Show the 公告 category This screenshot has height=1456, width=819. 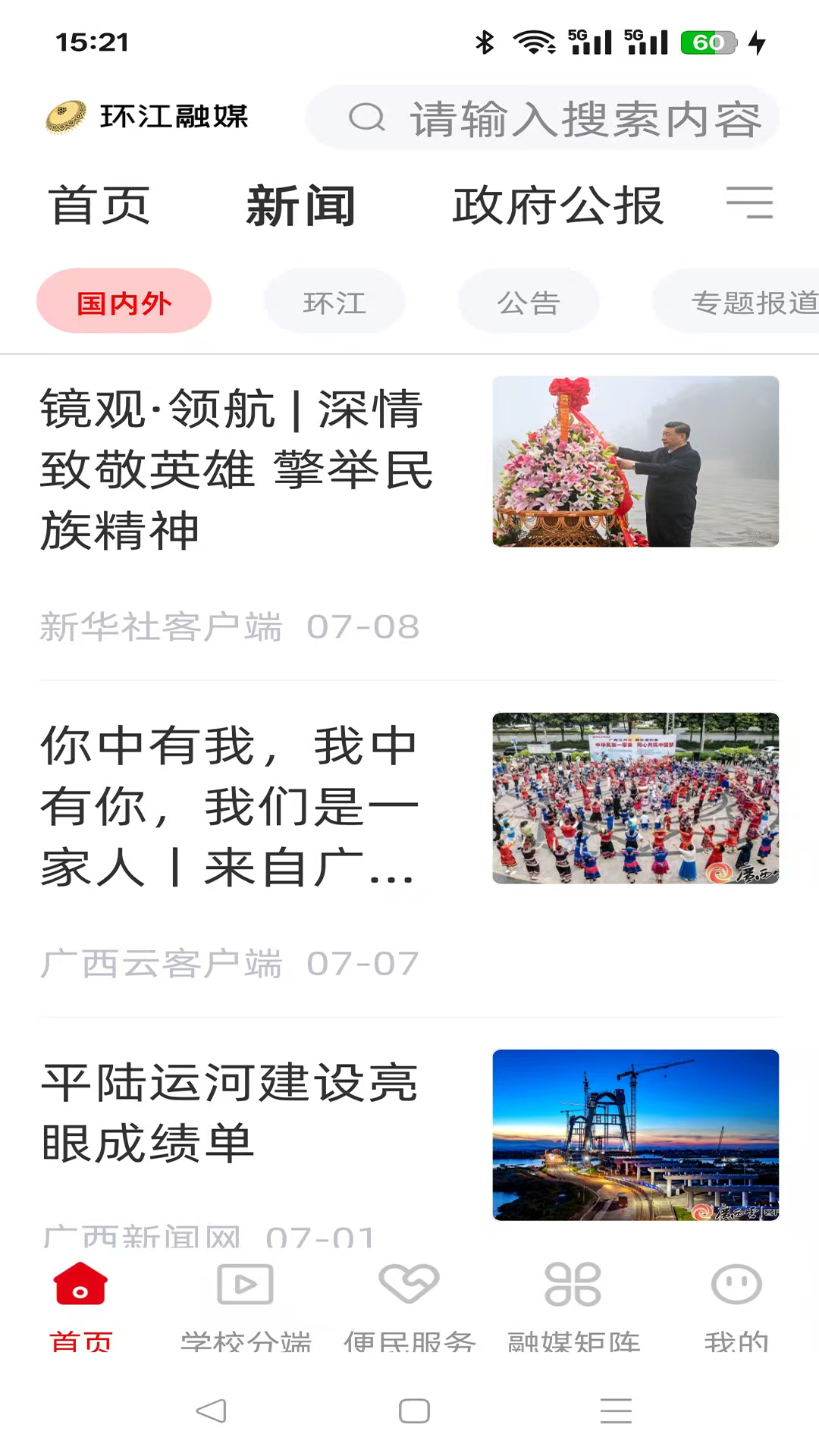pos(529,302)
